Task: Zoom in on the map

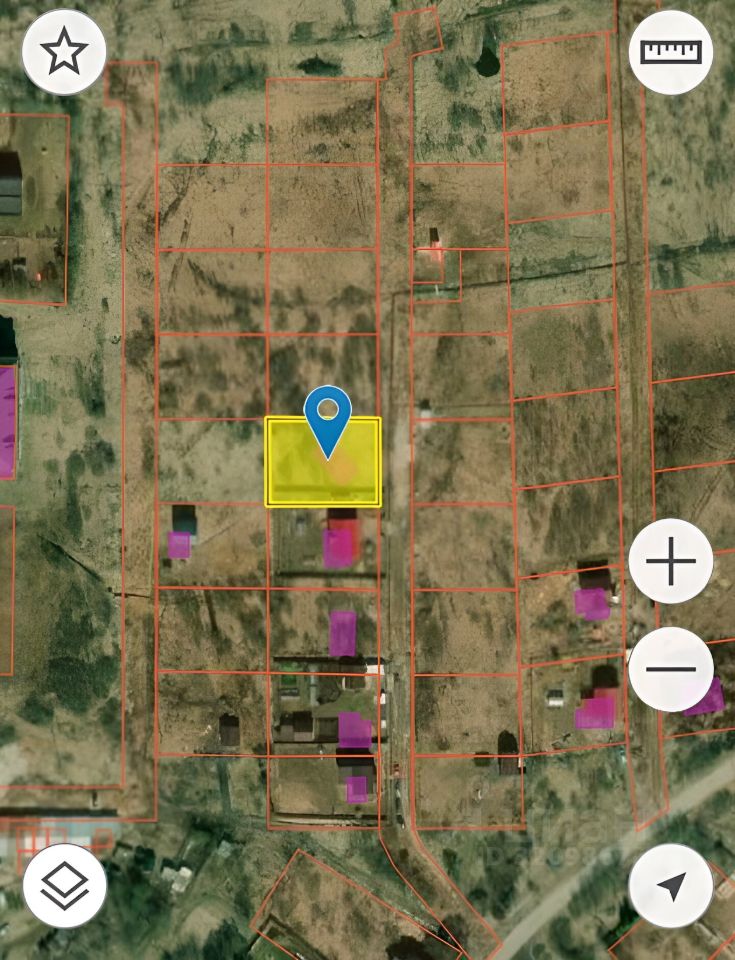Action: [671, 562]
